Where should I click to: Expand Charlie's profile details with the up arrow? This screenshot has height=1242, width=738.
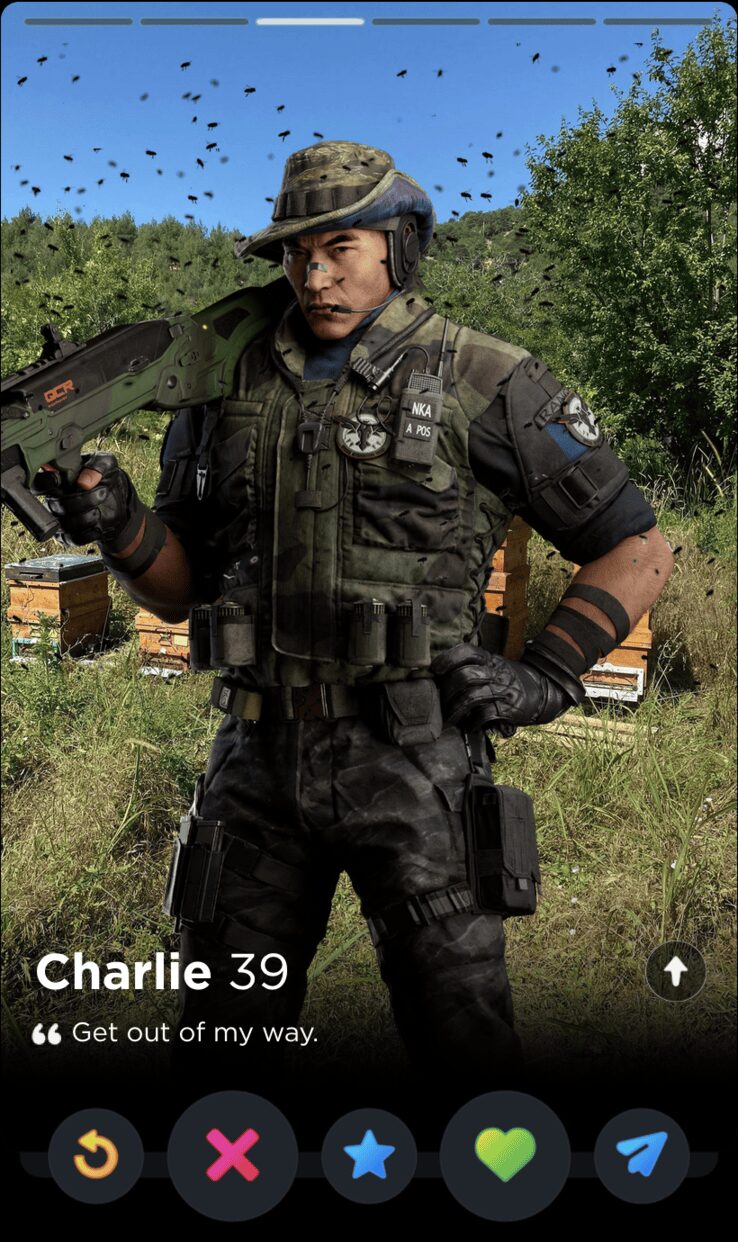coord(675,972)
